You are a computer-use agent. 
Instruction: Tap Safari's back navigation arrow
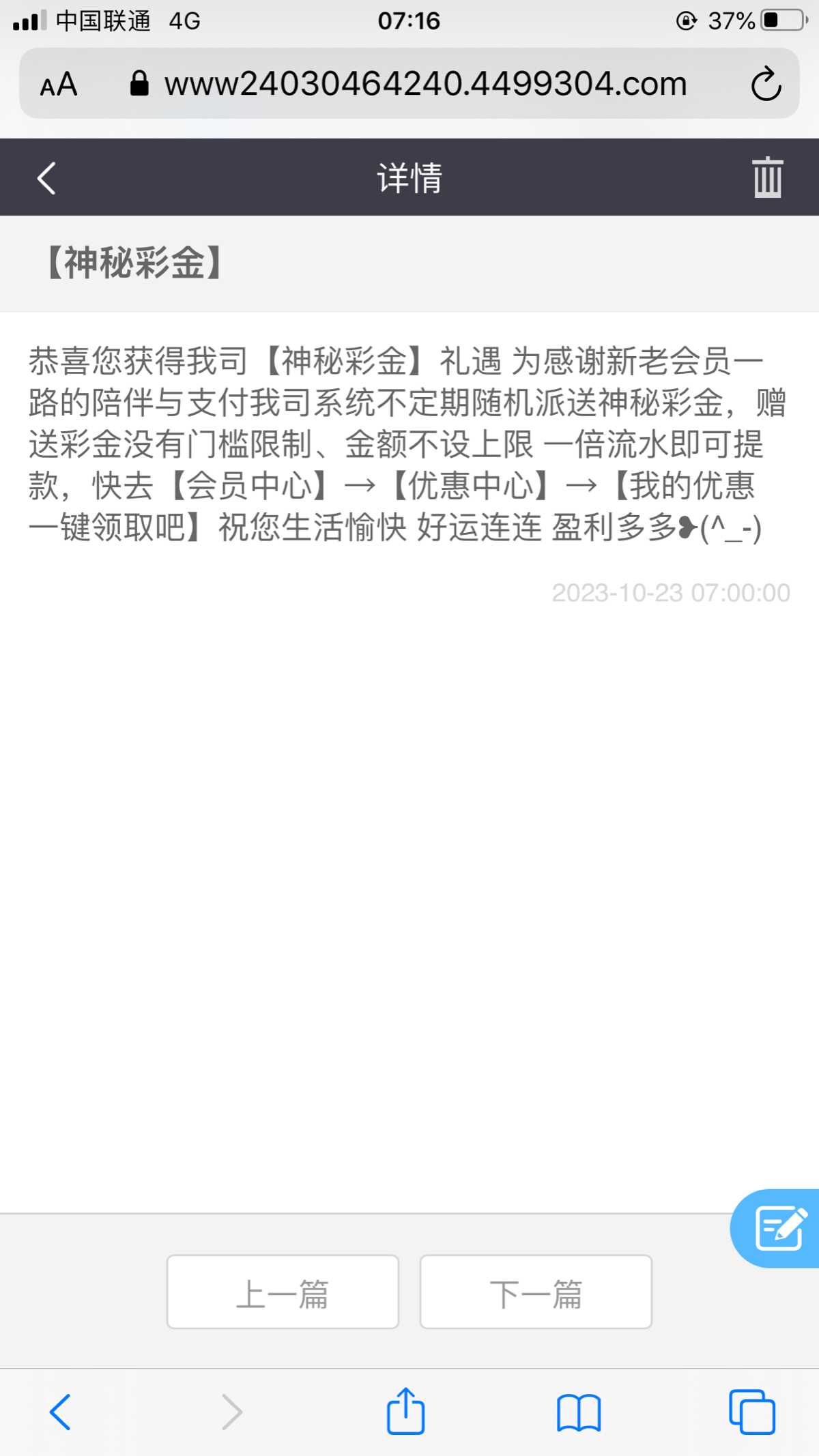60,1414
